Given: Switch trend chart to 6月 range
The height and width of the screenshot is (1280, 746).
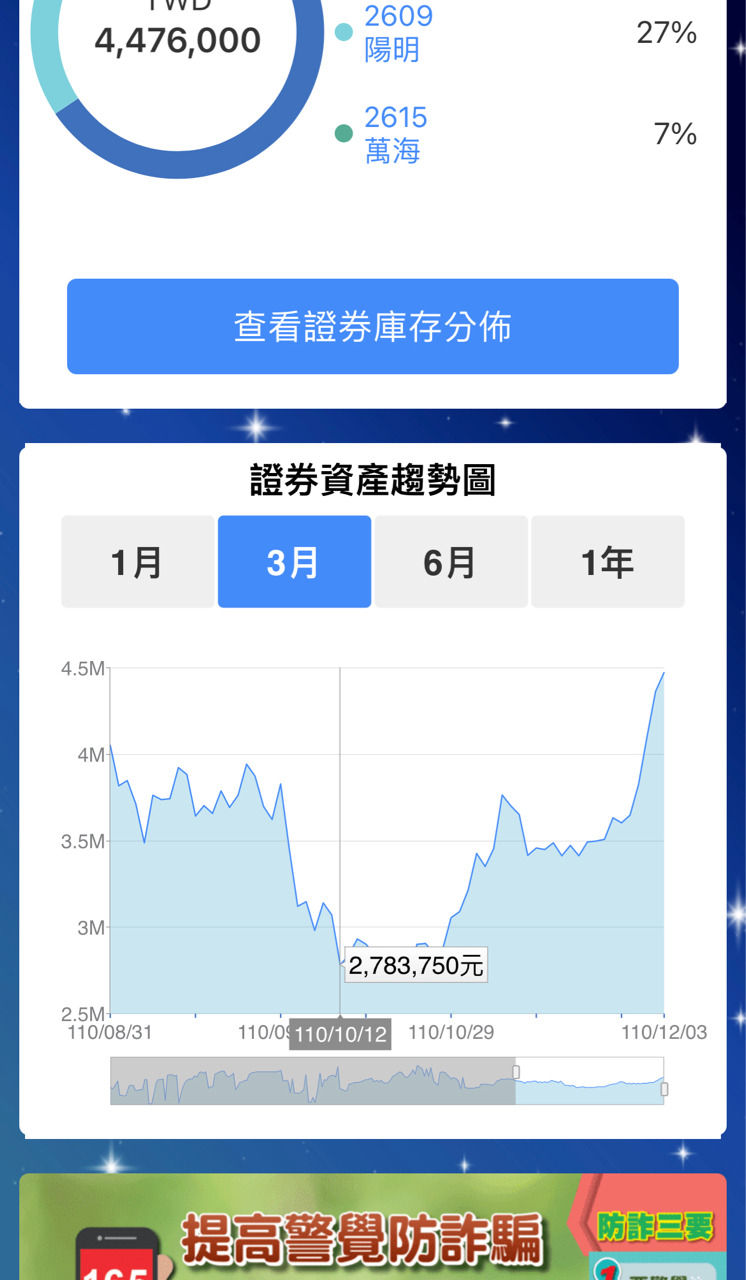Looking at the screenshot, I should (450, 562).
